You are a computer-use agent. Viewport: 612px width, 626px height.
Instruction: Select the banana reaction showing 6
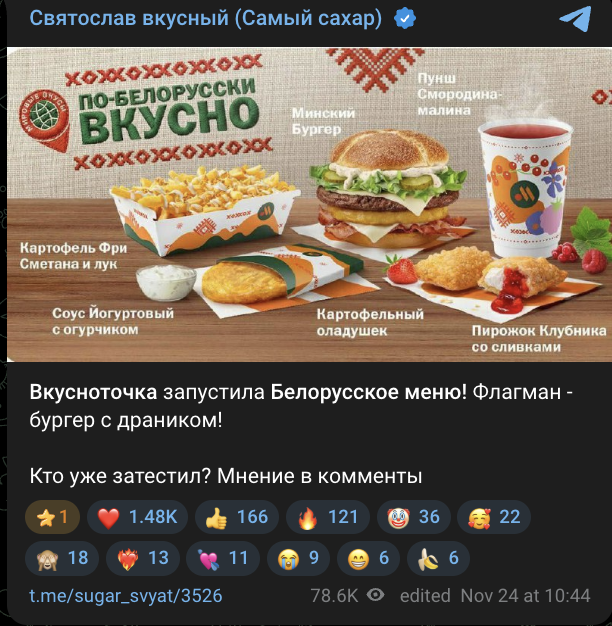439,557
